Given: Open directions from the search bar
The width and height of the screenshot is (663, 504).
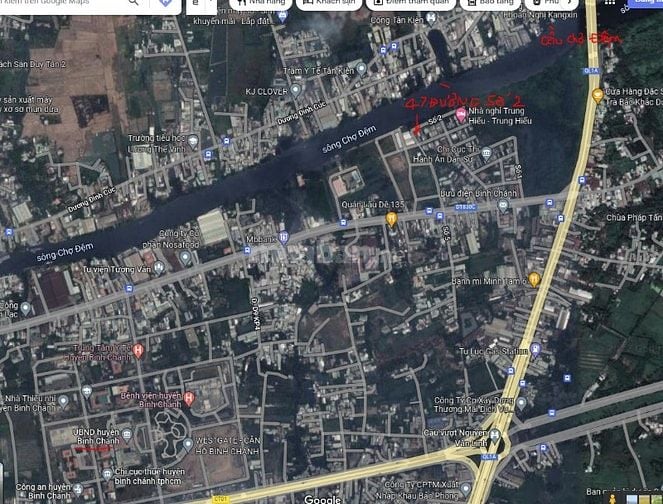Looking at the screenshot, I should 165,4.
